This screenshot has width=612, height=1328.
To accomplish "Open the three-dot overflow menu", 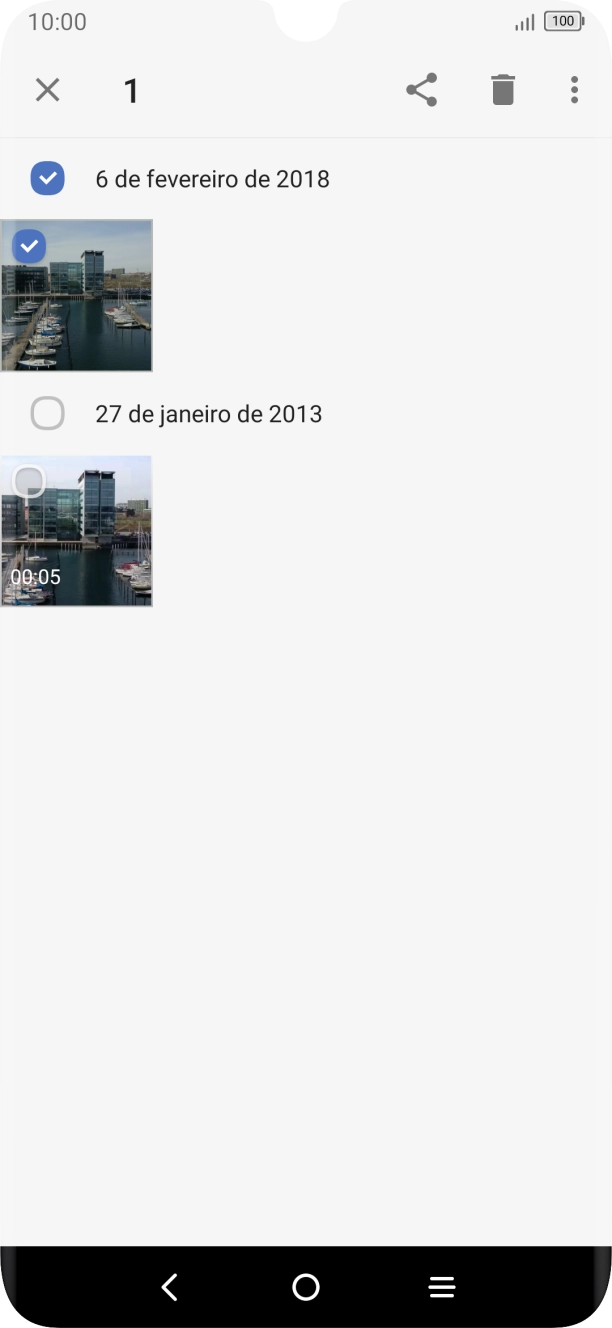I will pyautogui.click(x=574, y=90).
